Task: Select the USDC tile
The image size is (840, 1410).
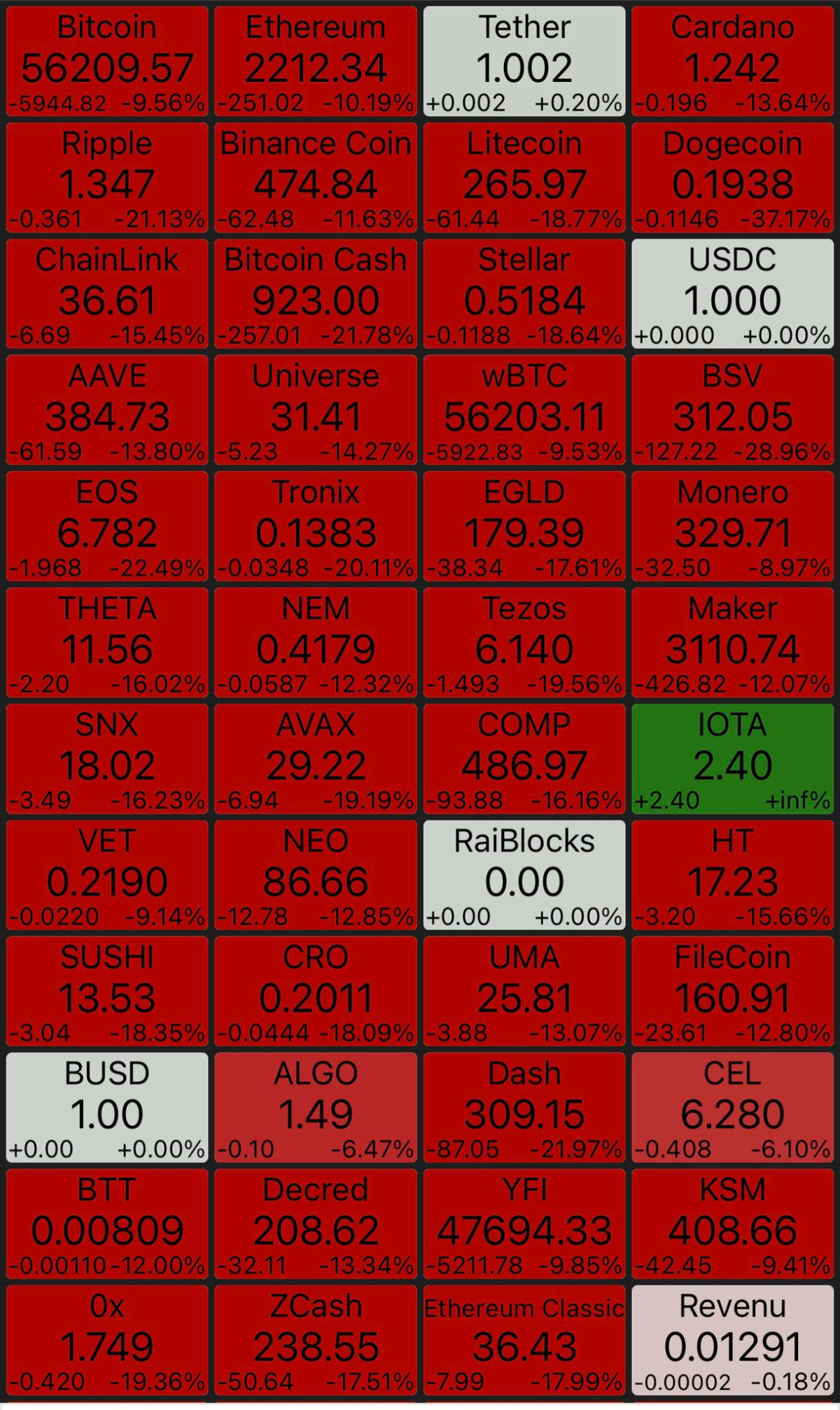Action: tap(733, 294)
